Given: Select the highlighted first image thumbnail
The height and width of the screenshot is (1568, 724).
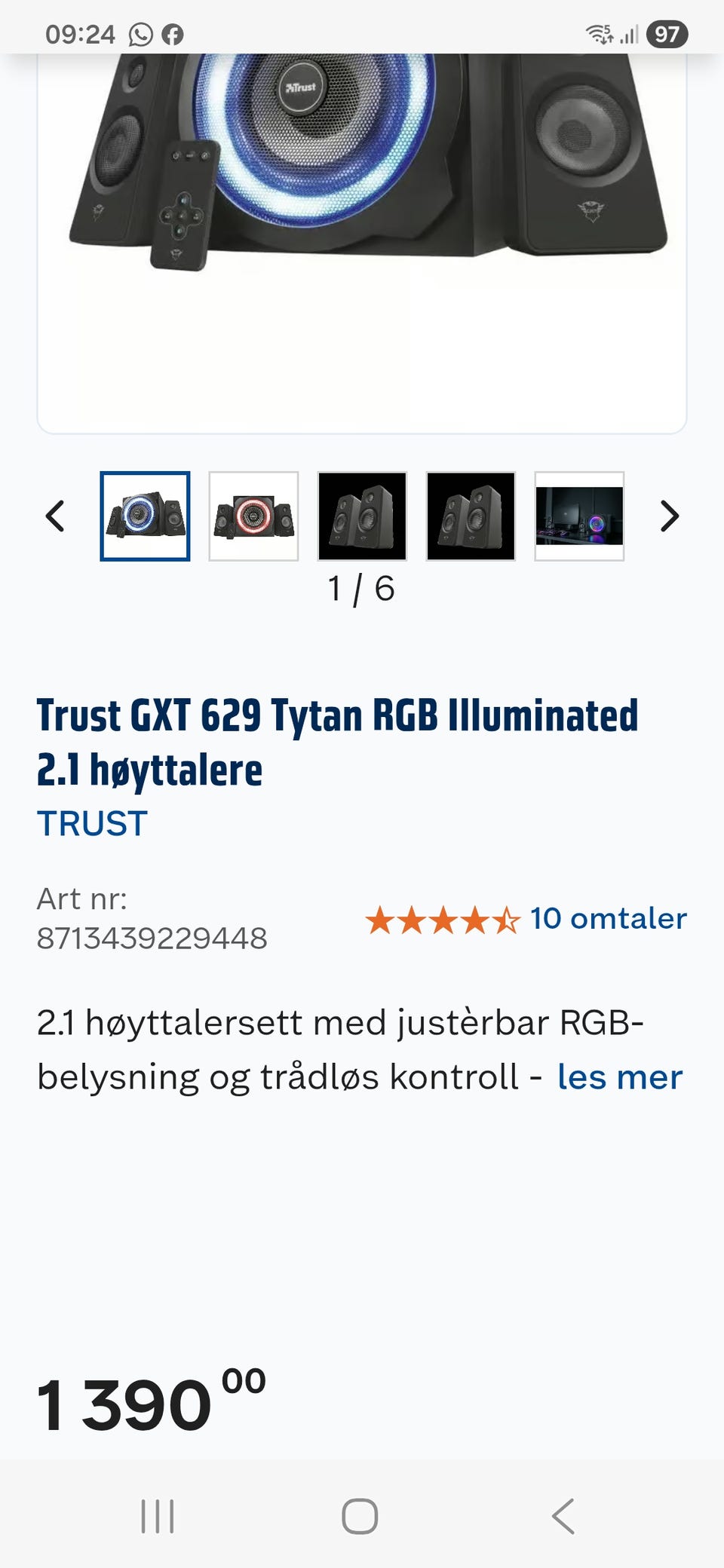Looking at the screenshot, I should click(x=146, y=516).
